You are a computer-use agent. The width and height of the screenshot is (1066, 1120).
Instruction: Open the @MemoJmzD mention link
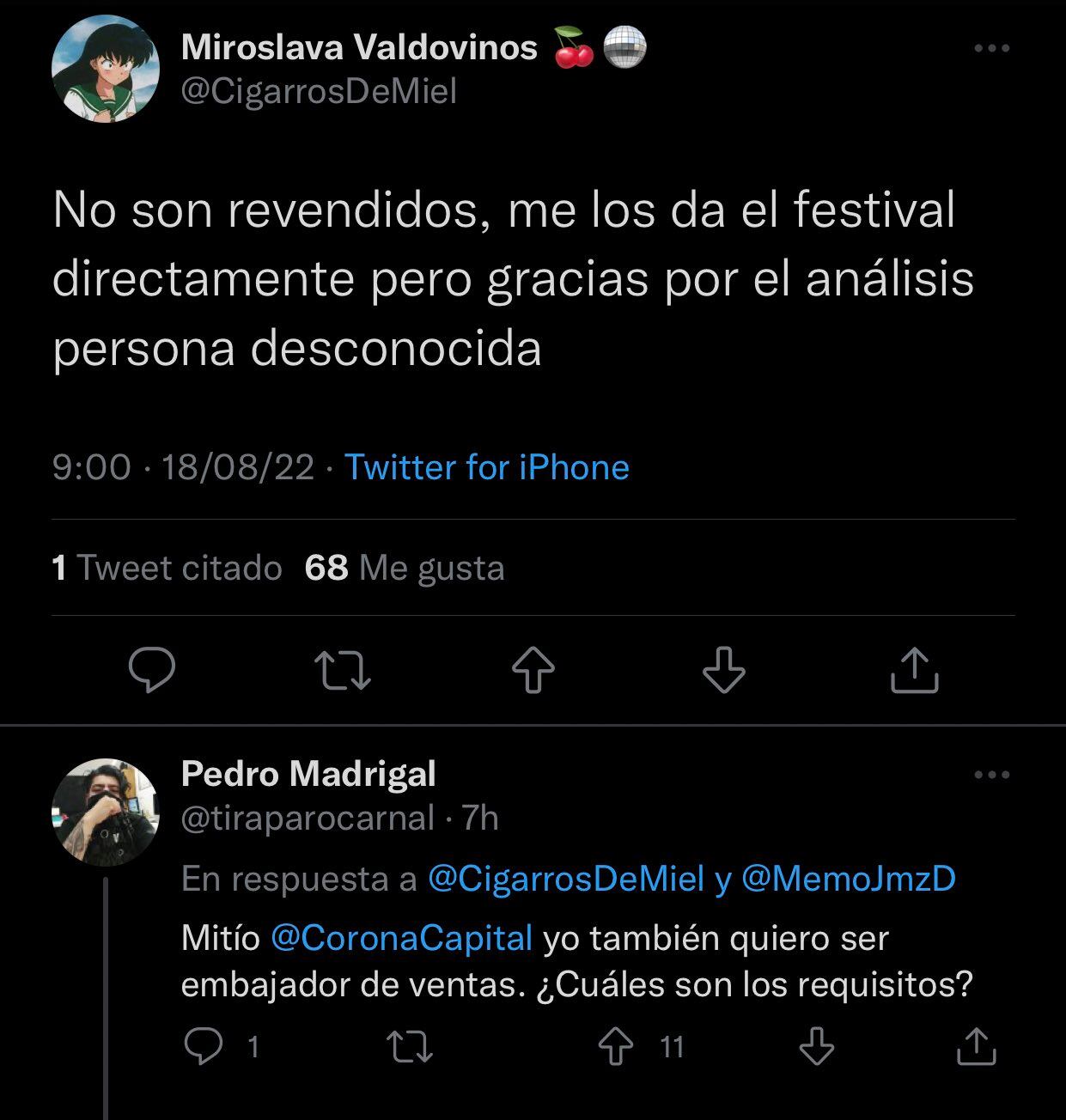tap(847, 879)
